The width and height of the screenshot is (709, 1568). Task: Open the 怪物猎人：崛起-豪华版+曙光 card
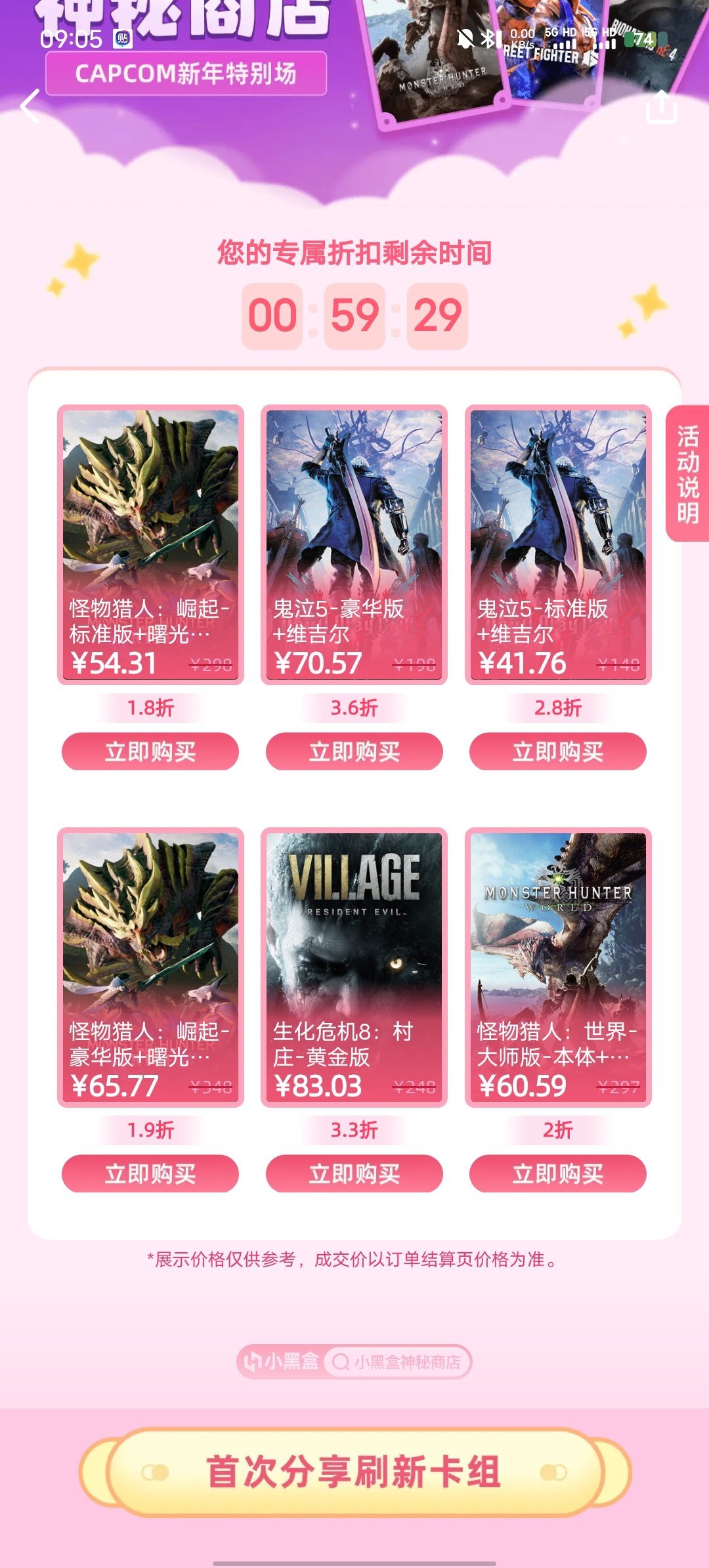[150, 967]
